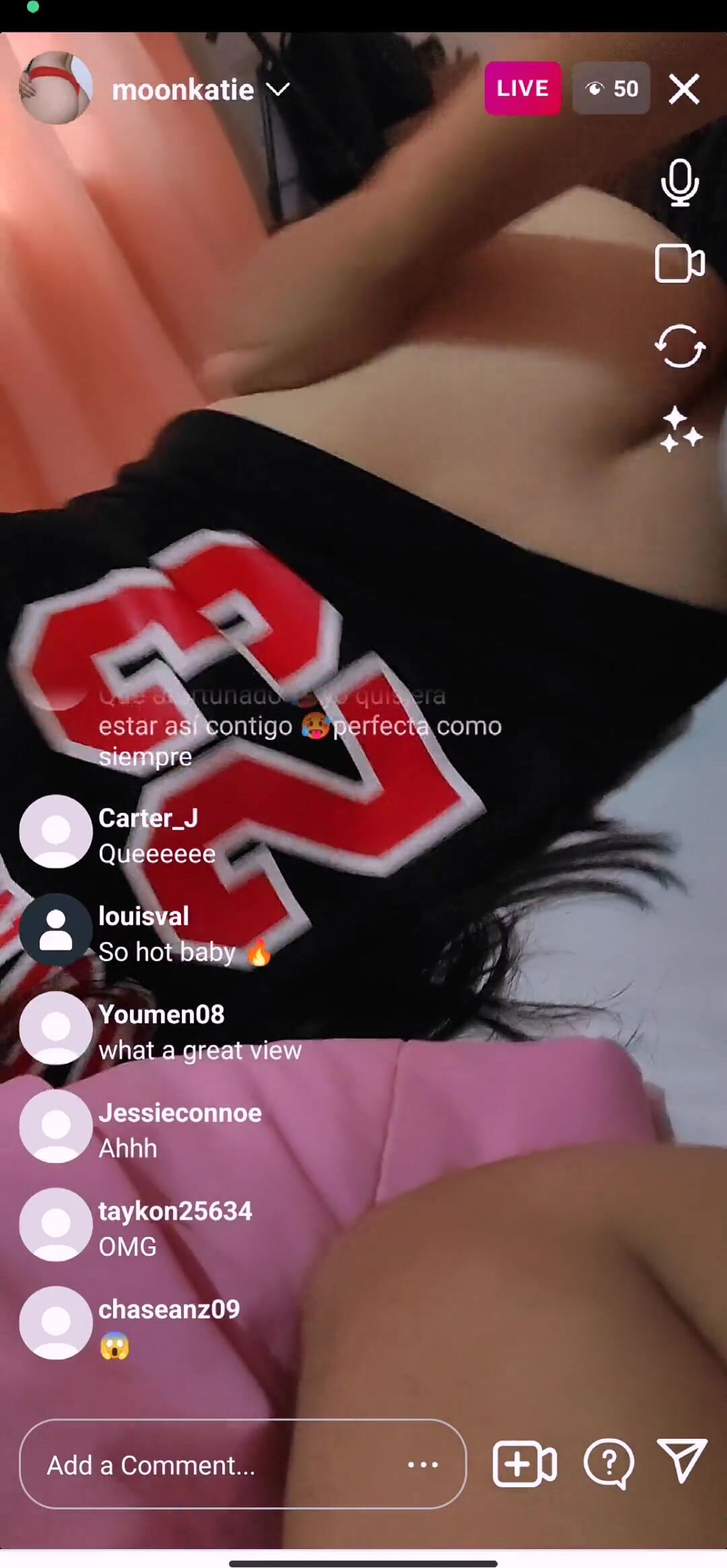Open the effects sparkles
The width and height of the screenshot is (727, 1568).
tap(681, 429)
